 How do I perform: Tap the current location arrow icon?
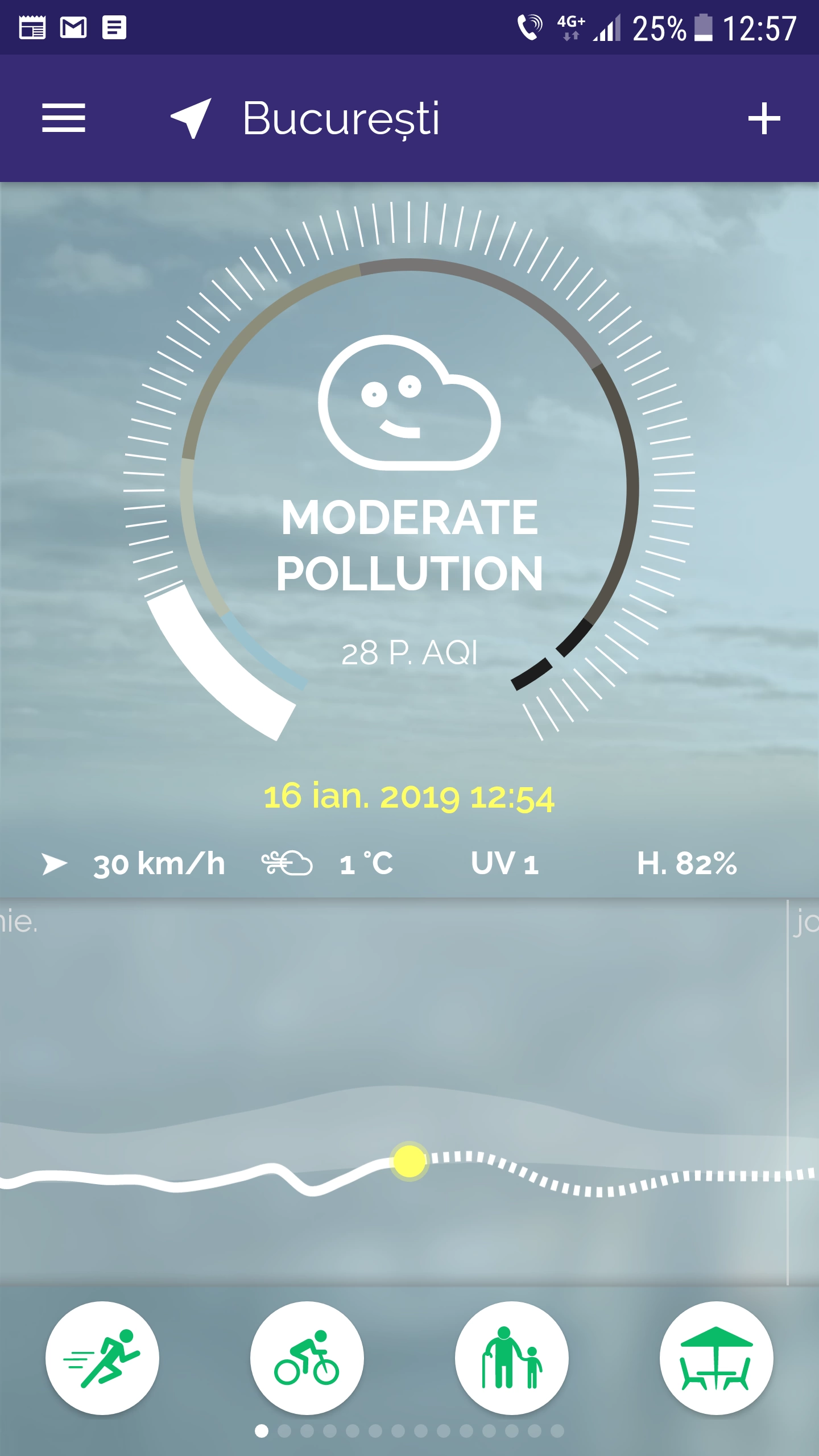[192, 117]
